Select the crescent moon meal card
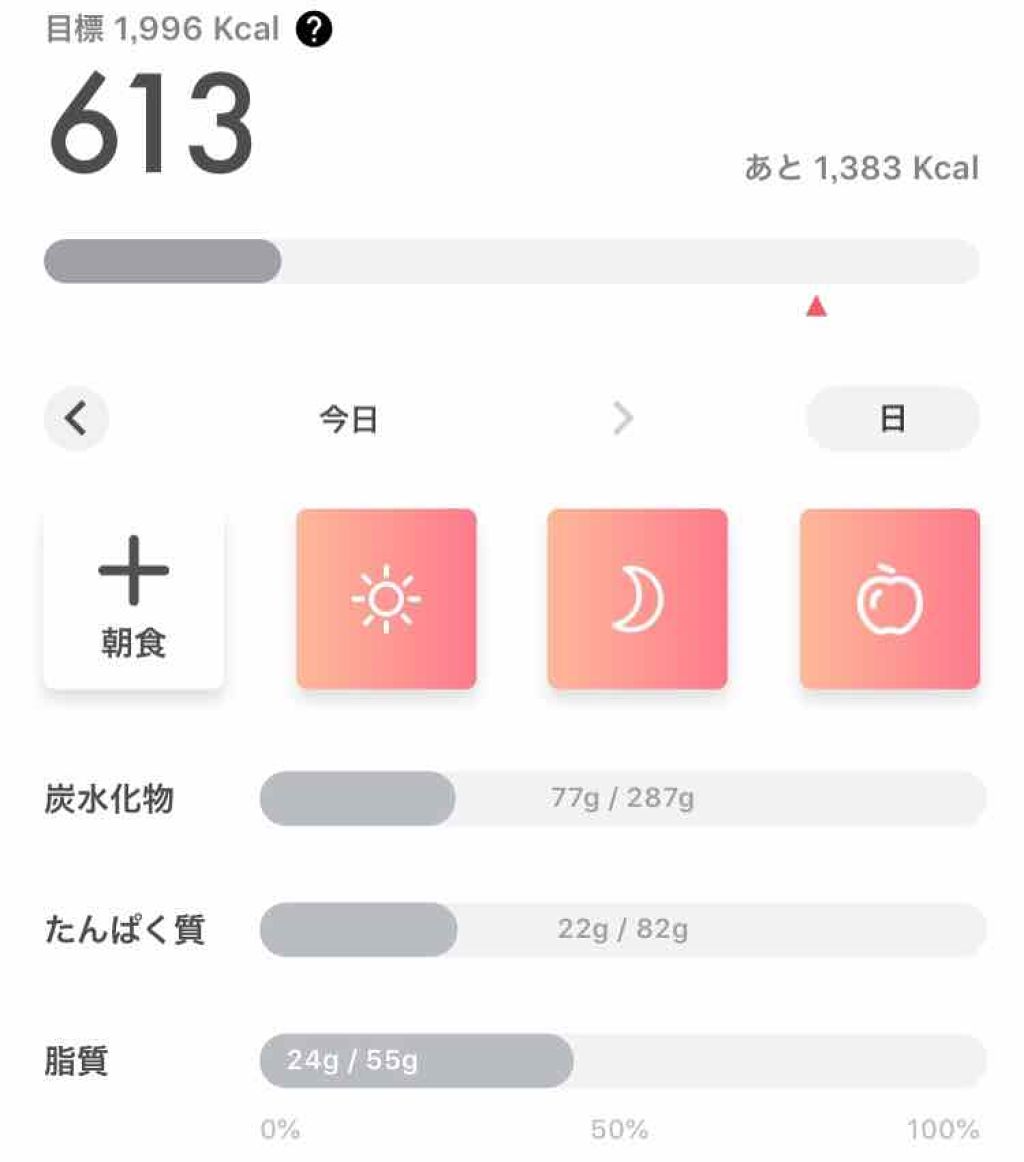1024x1162 pixels. coord(637,597)
